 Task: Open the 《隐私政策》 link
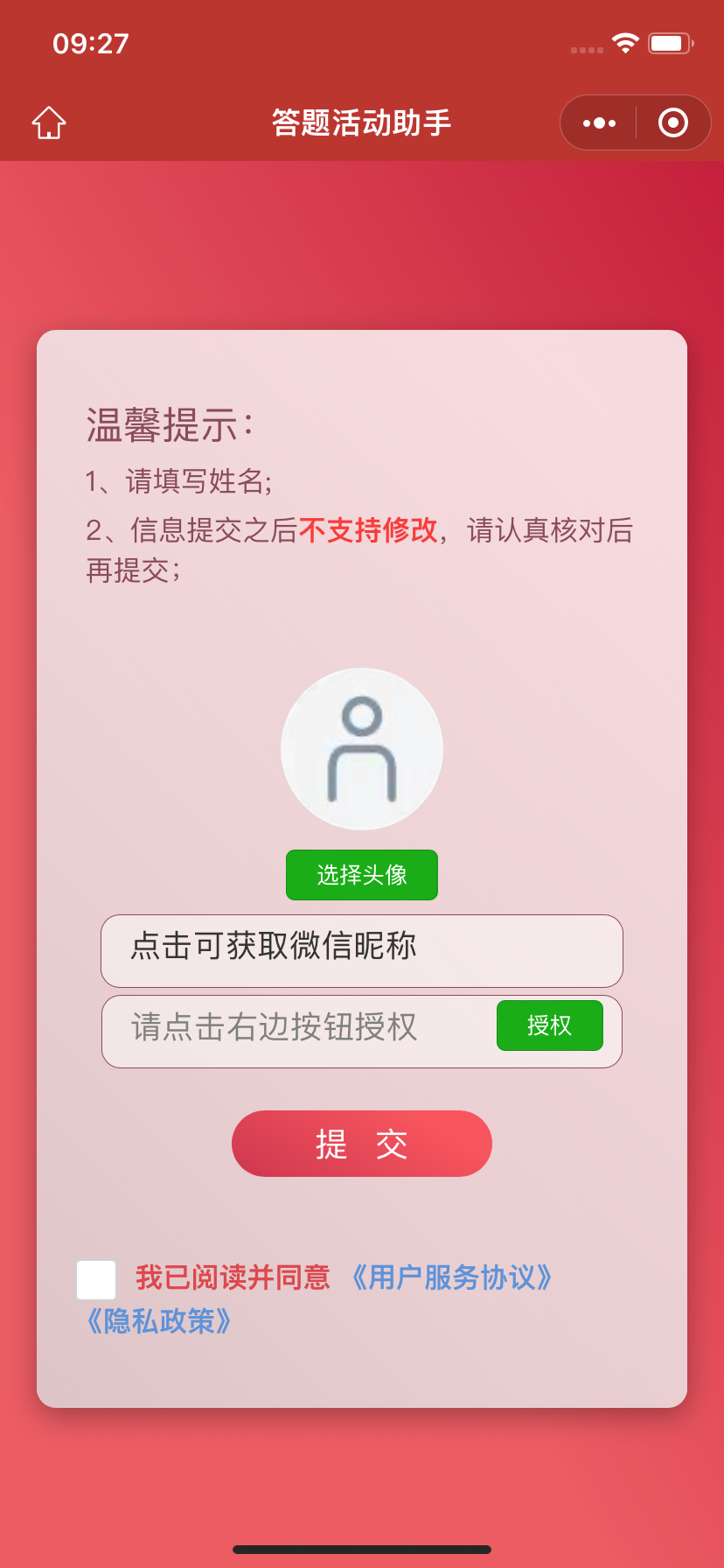click(x=158, y=1321)
